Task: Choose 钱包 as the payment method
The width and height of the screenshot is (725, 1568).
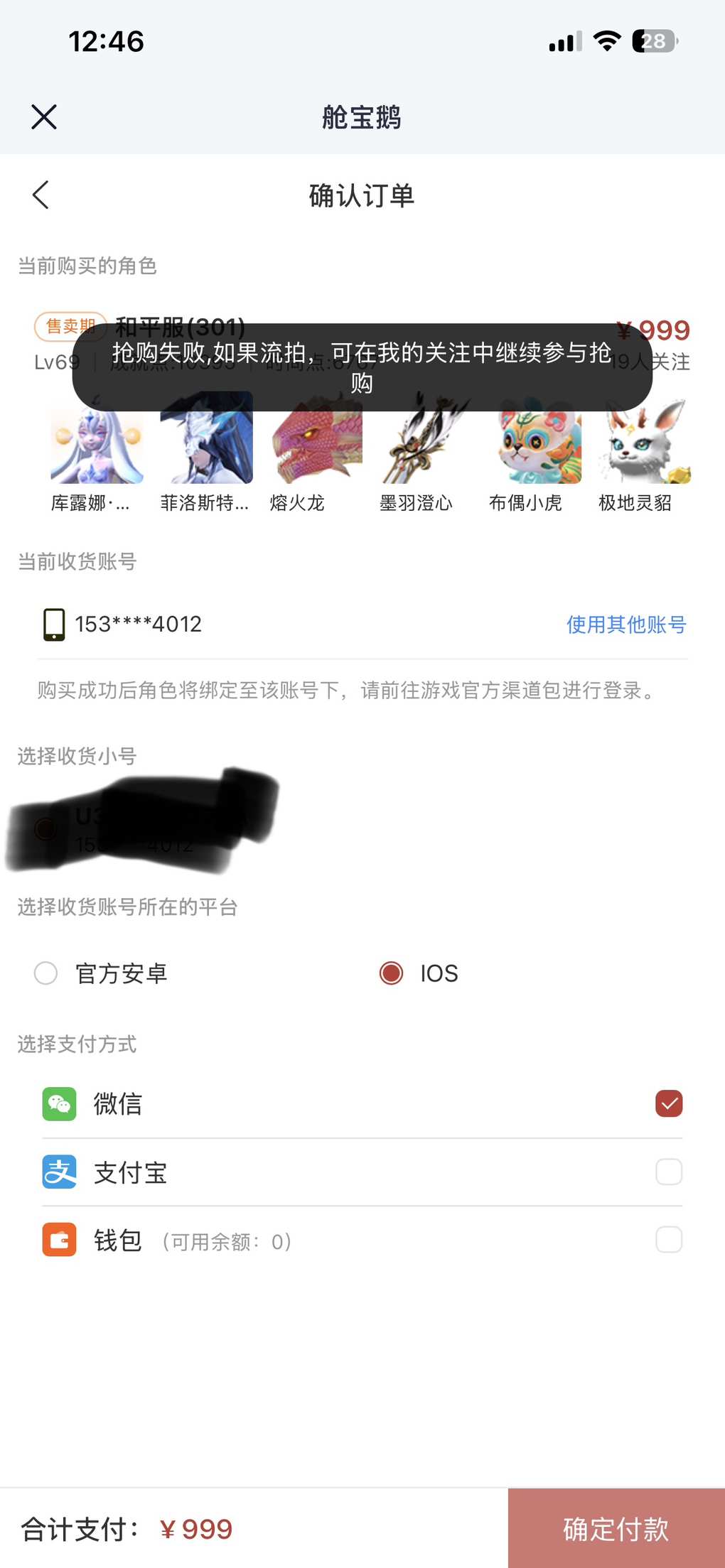Action: pyautogui.click(x=668, y=1240)
